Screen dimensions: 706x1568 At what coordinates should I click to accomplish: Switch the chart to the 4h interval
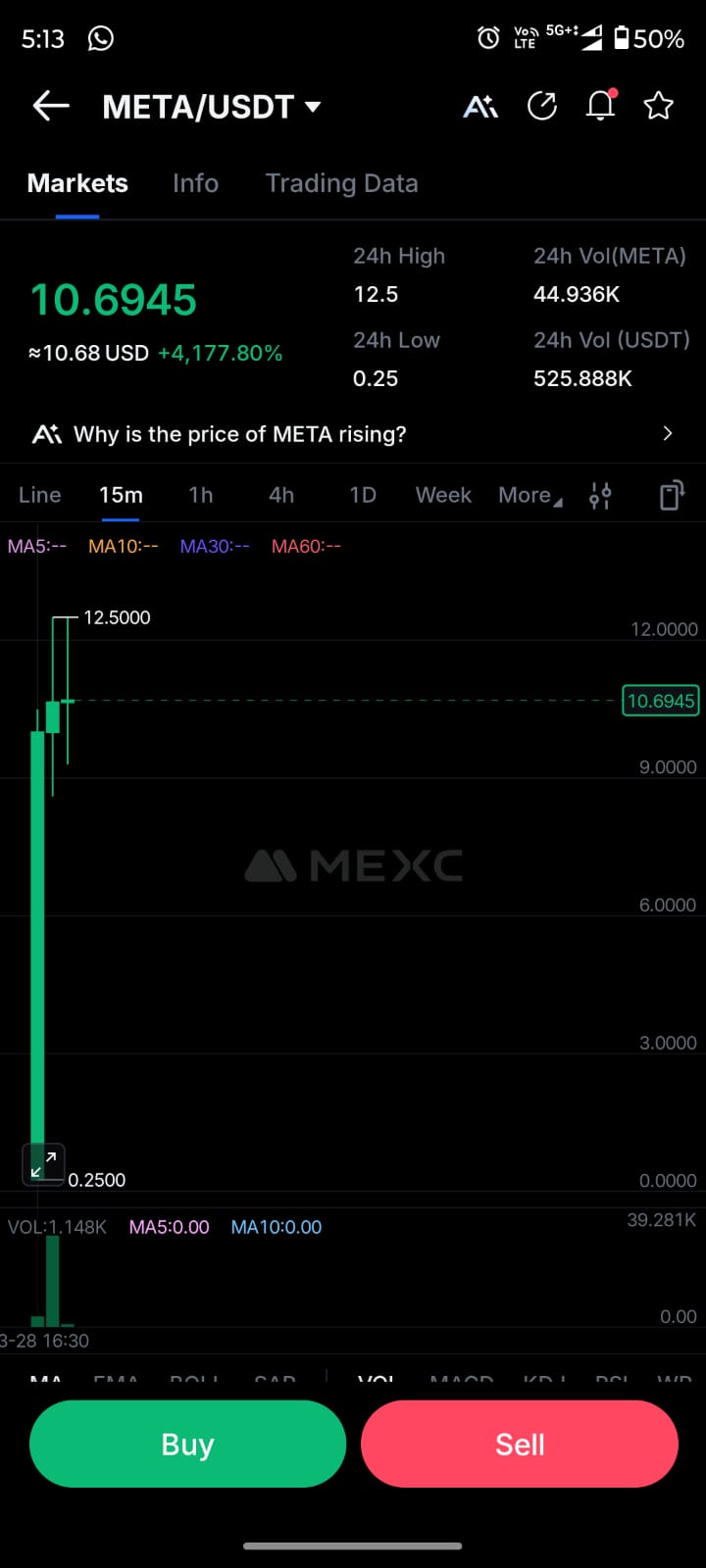281,495
